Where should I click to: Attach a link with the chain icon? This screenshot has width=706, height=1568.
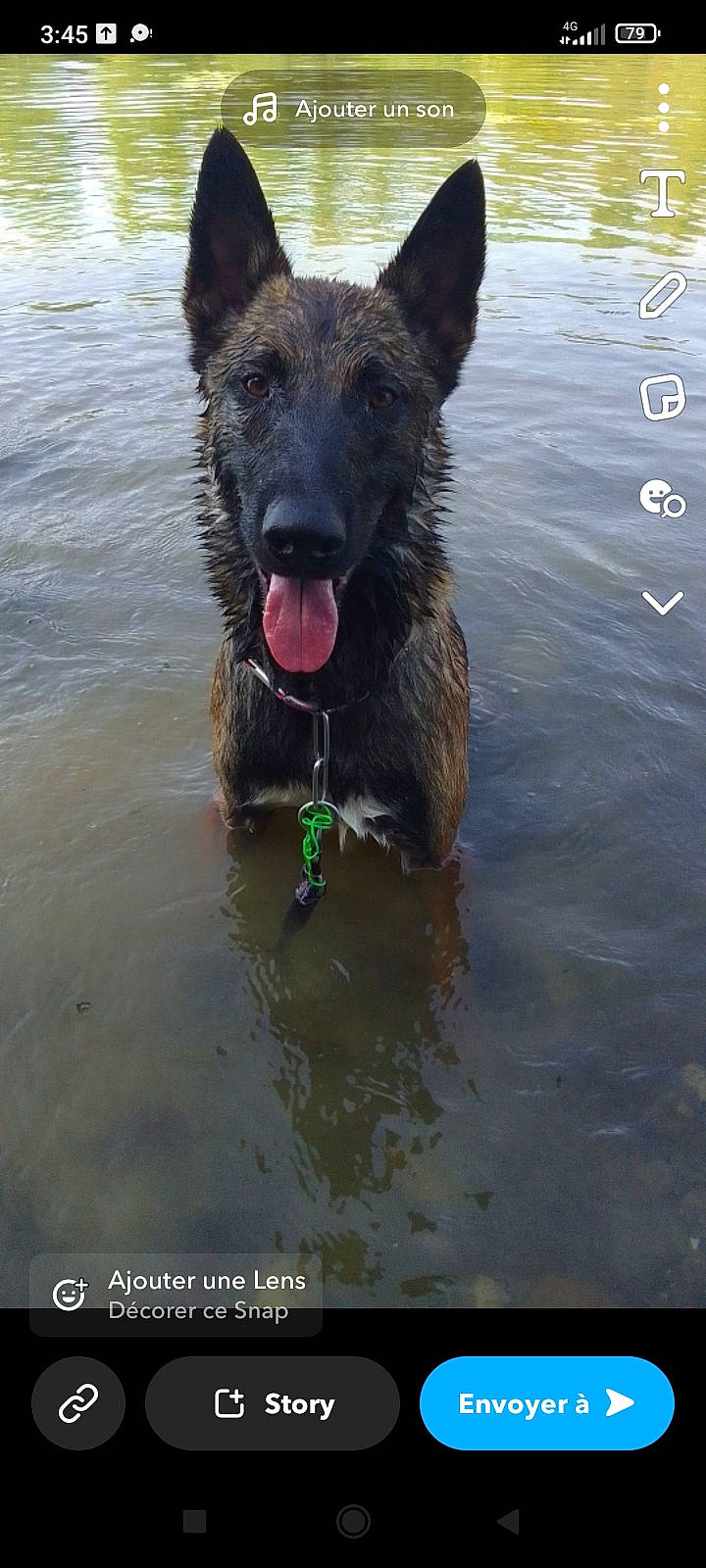(x=78, y=1403)
